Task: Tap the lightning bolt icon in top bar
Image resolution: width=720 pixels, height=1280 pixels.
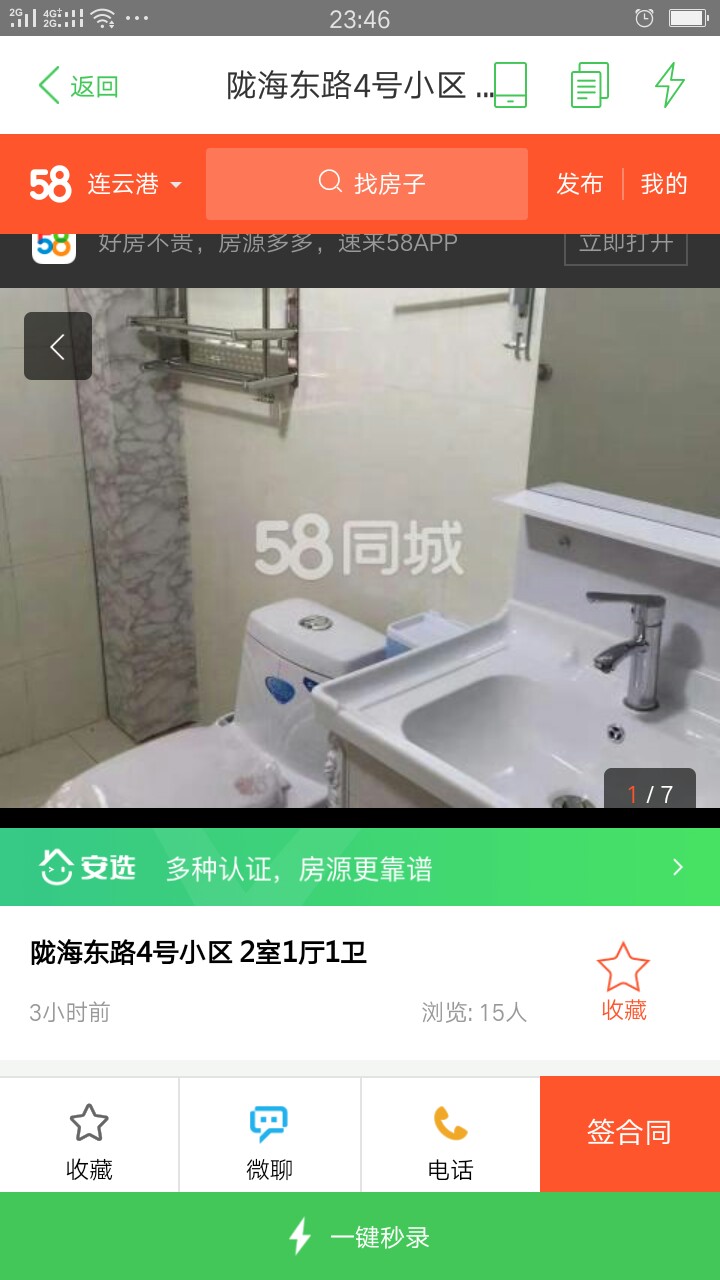Action: 669,85
